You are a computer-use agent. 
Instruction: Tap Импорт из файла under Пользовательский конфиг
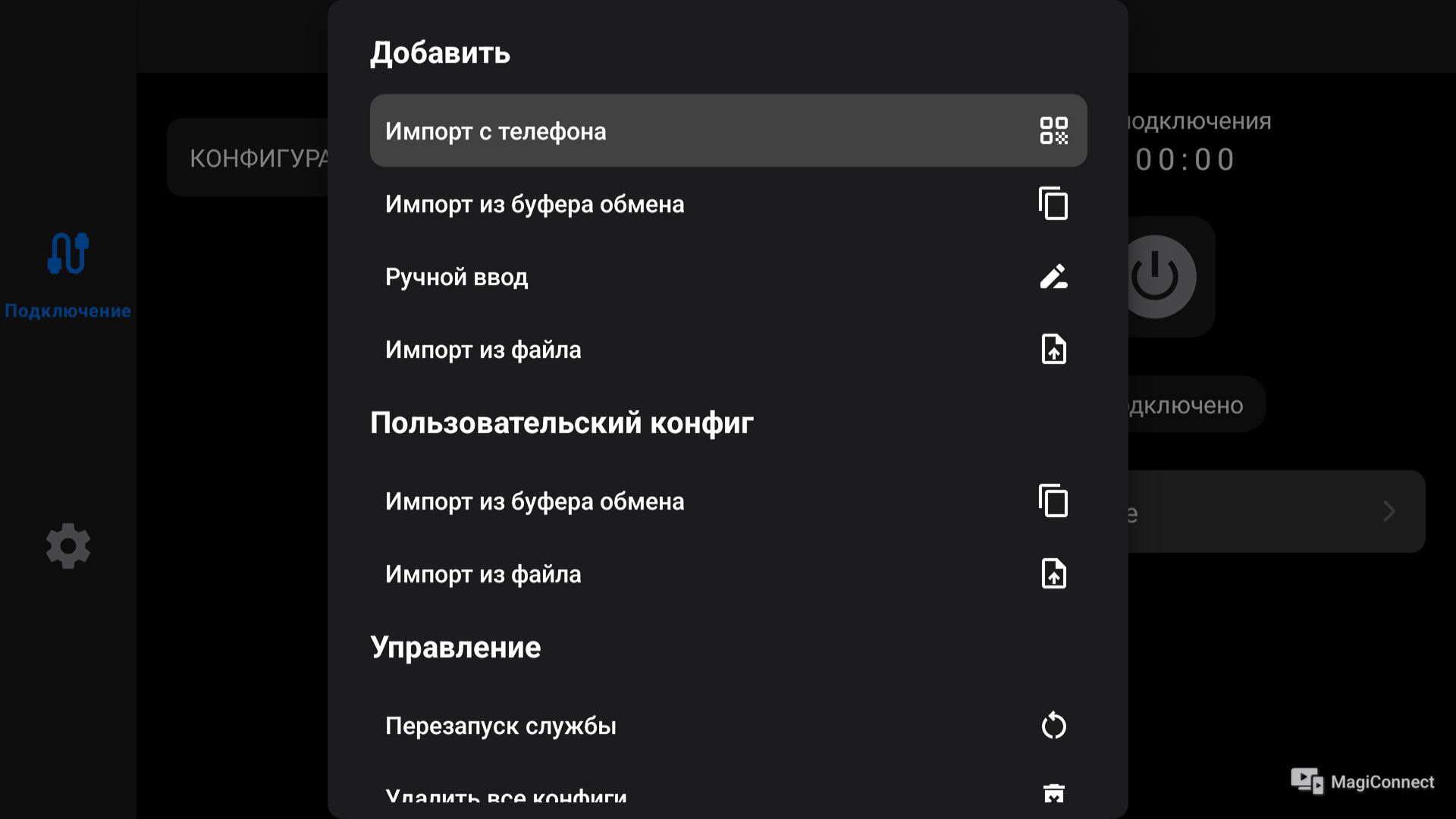[x=728, y=573]
